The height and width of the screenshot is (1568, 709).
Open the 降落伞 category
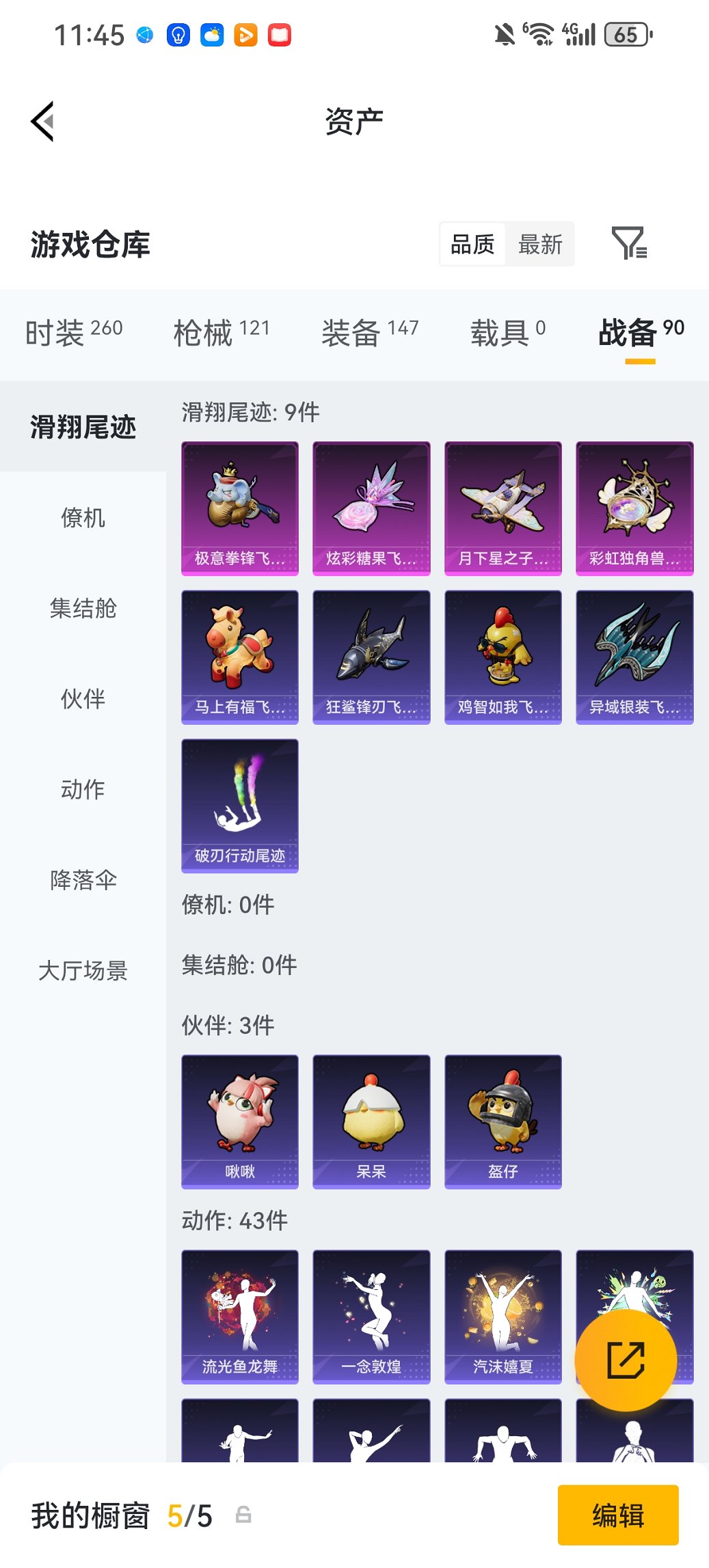tap(83, 880)
